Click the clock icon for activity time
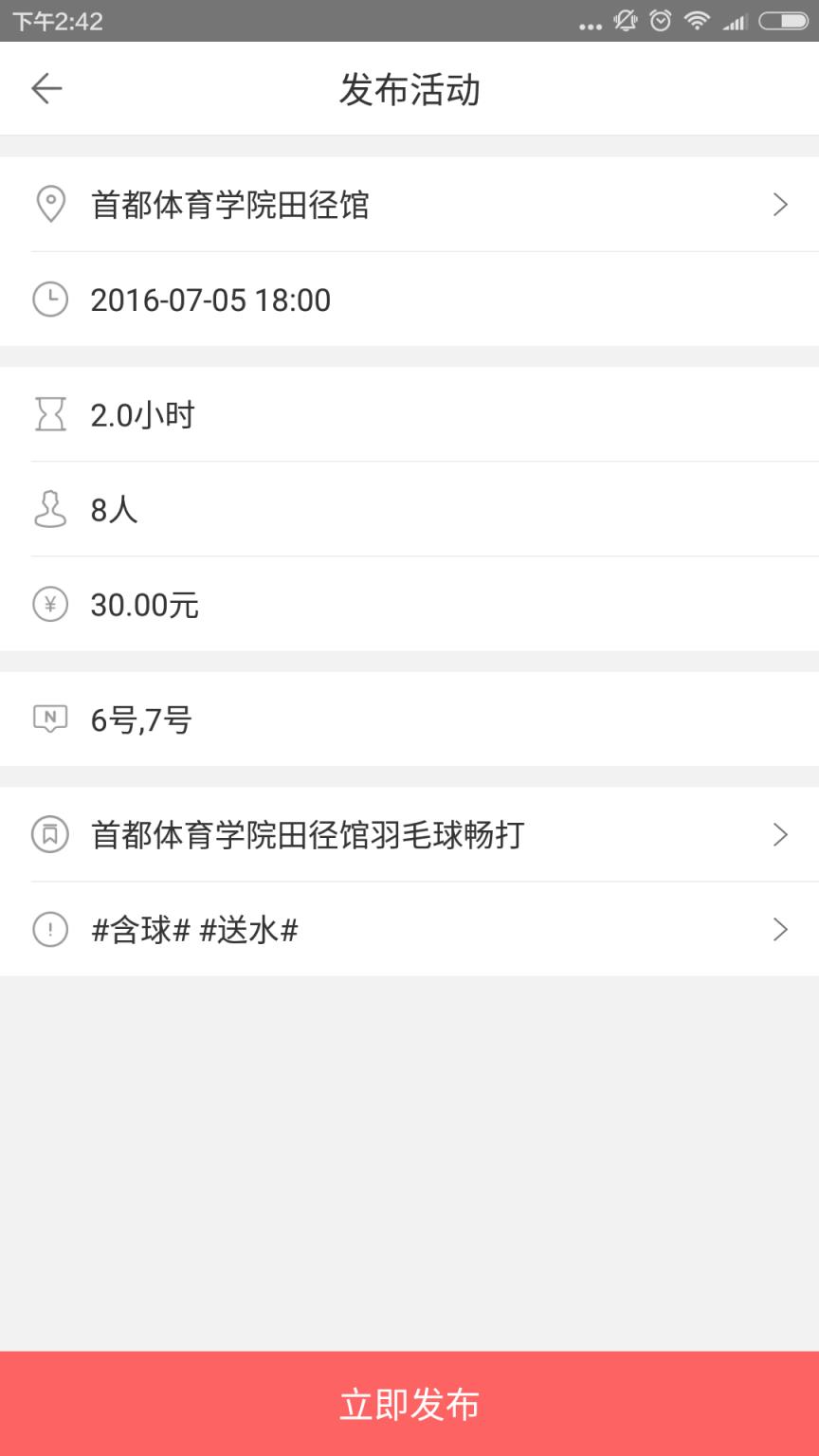 [x=50, y=300]
